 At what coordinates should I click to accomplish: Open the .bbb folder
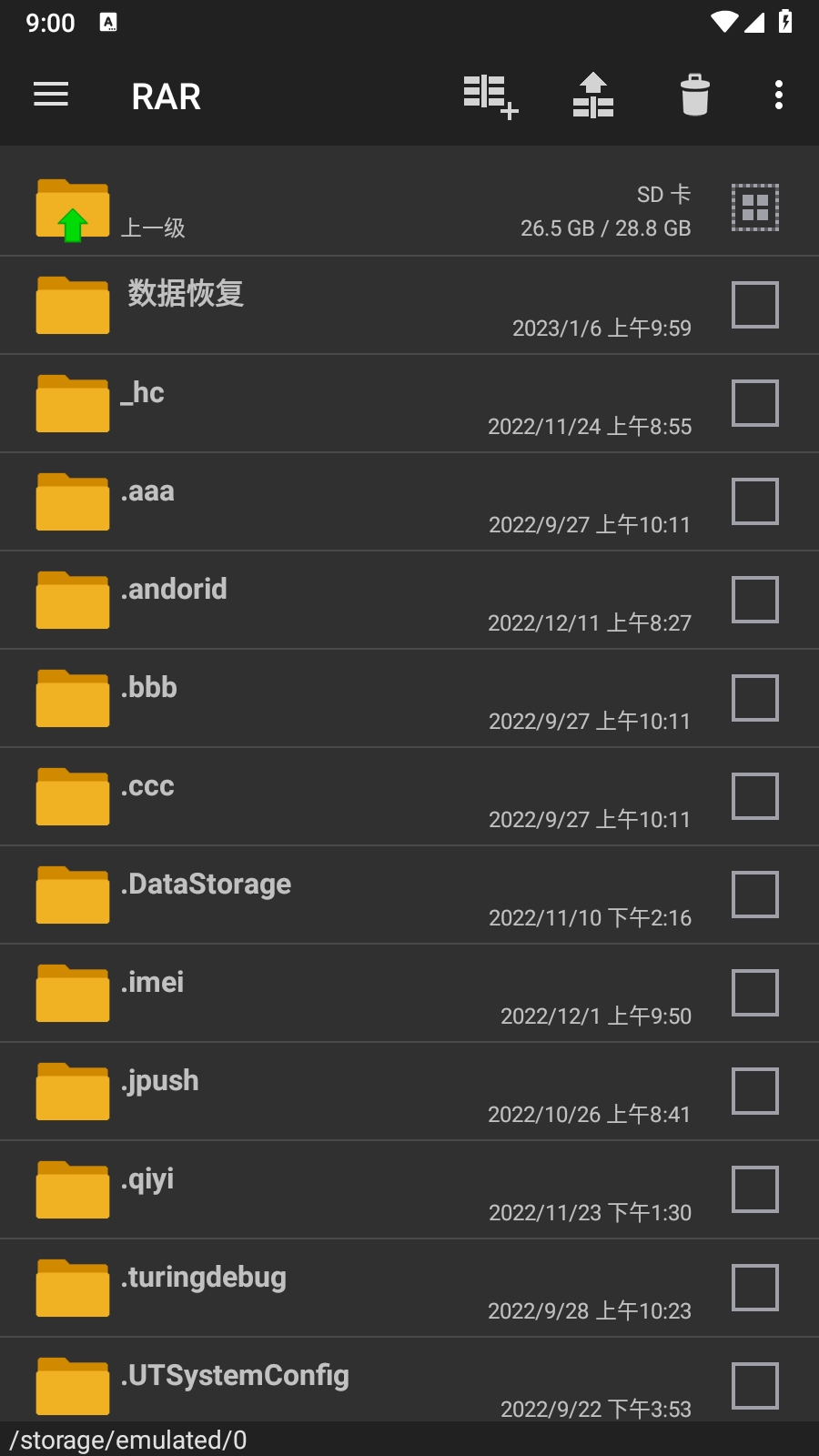click(x=364, y=698)
